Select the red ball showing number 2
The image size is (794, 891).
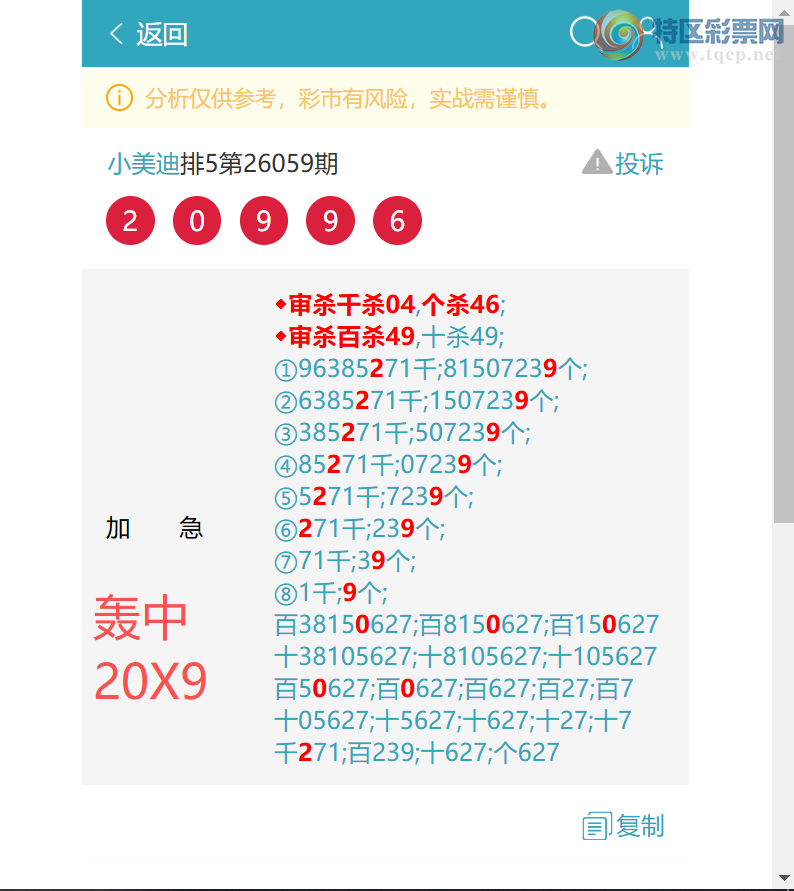click(130, 220)
